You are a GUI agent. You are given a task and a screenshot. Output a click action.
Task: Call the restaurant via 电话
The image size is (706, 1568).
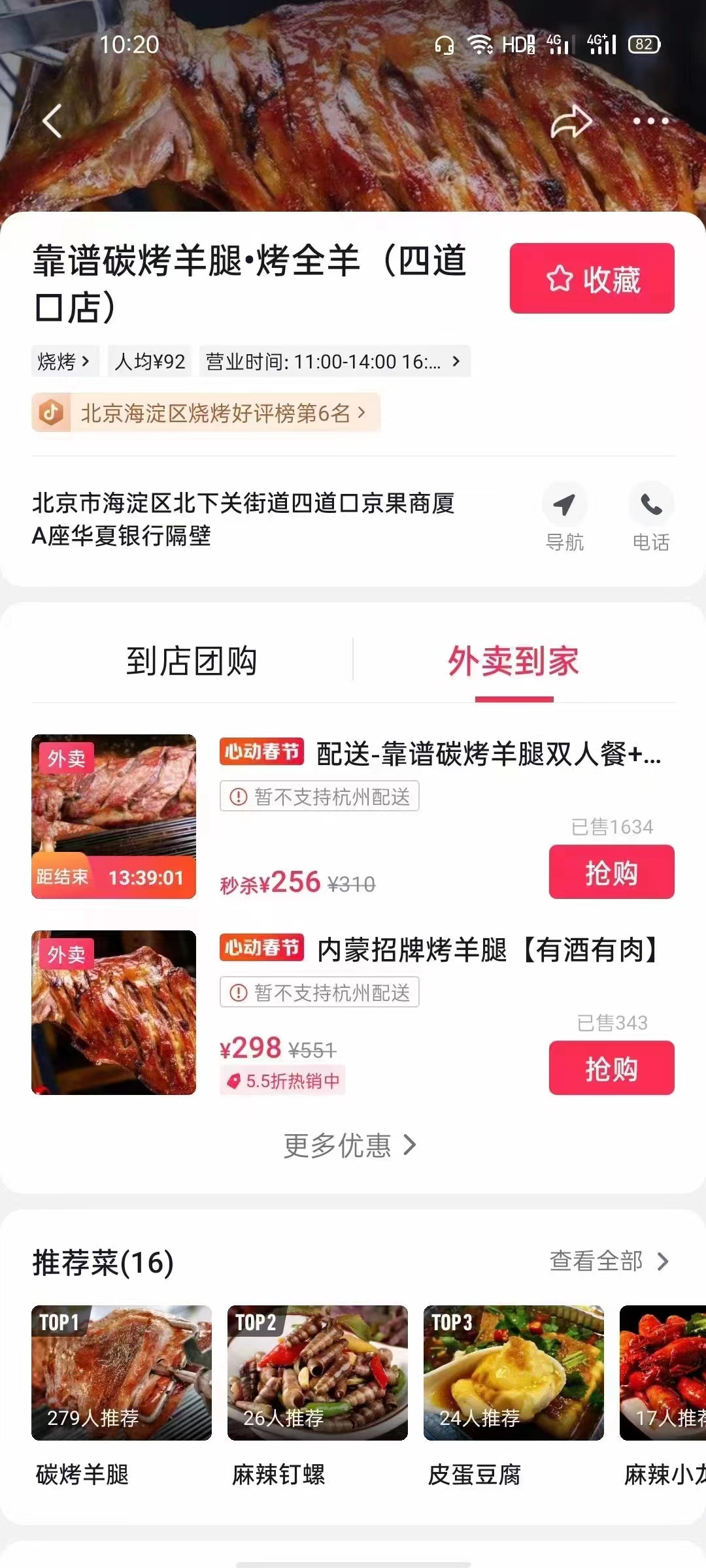(651, 517)
